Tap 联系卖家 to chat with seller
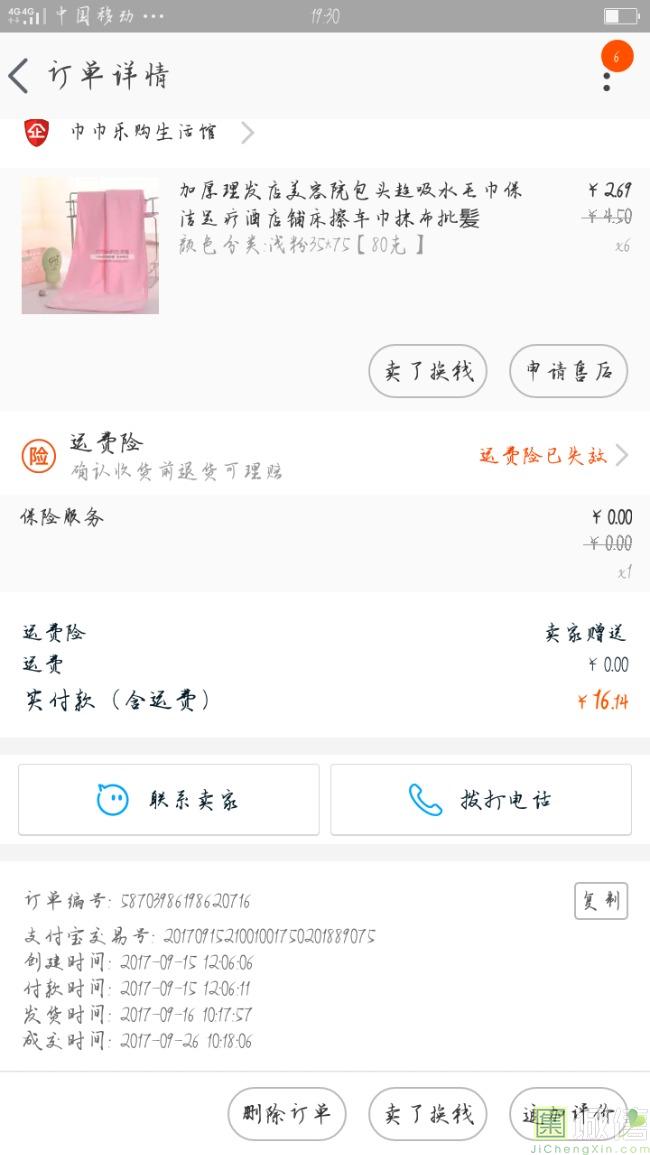This screenshot has width=650, height=1155. (169, 799)
